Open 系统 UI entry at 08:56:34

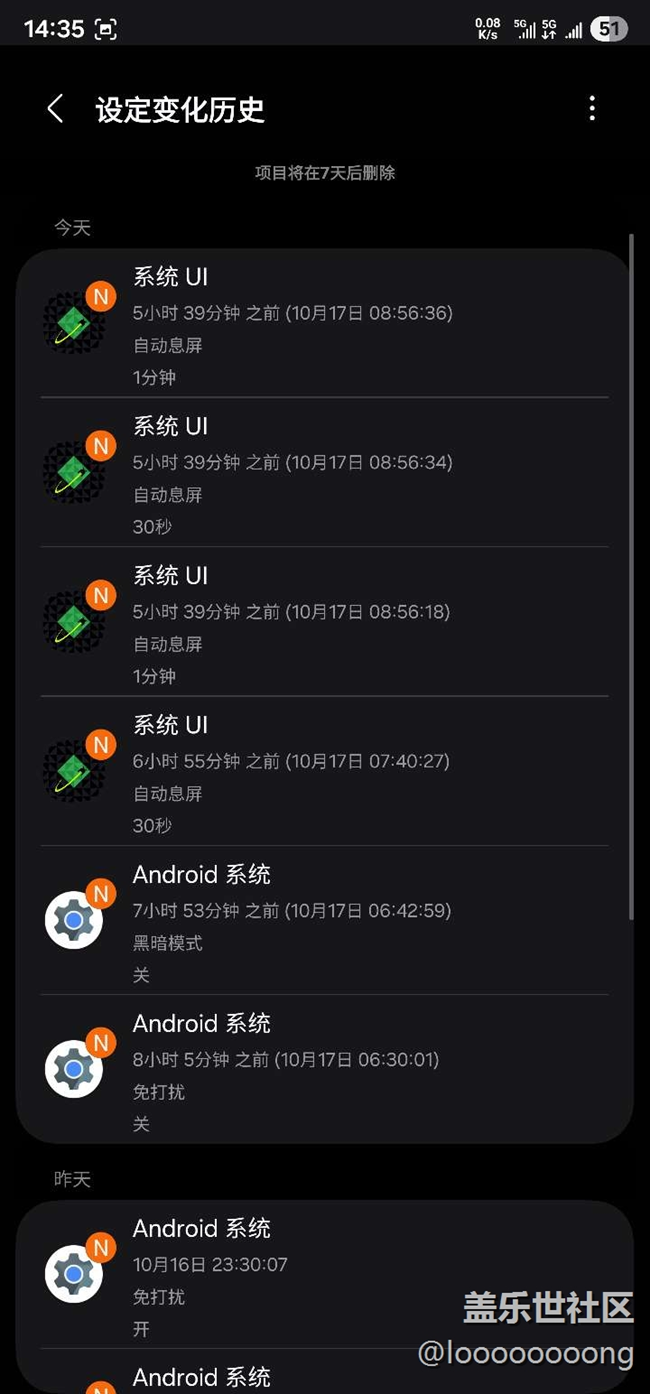click(x=324, y=473)
